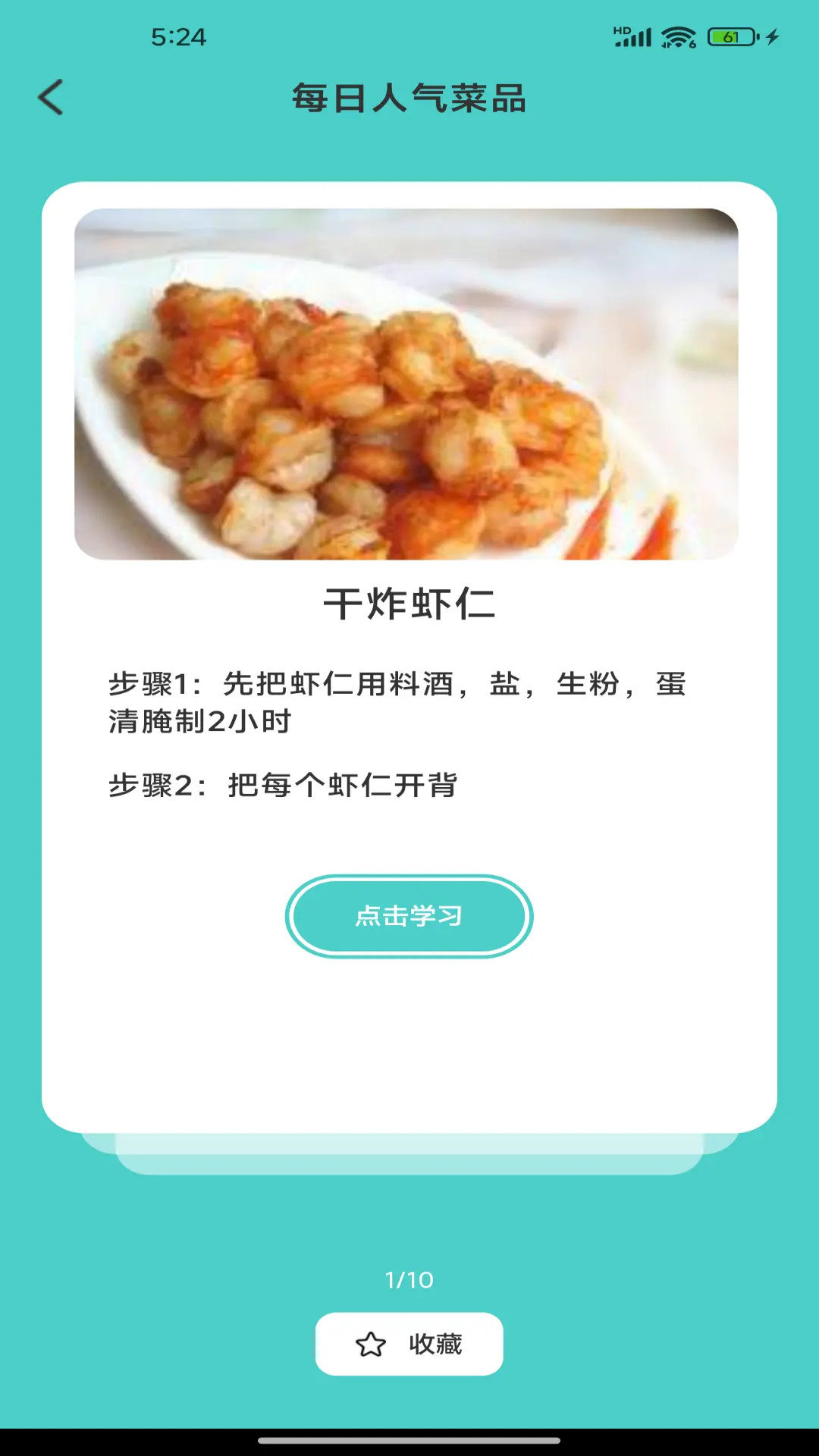Image resolution: width=819 pixels, height=1456 pixels.
Task: Tap the HD indicator in status bar
Action: point(621,29)
